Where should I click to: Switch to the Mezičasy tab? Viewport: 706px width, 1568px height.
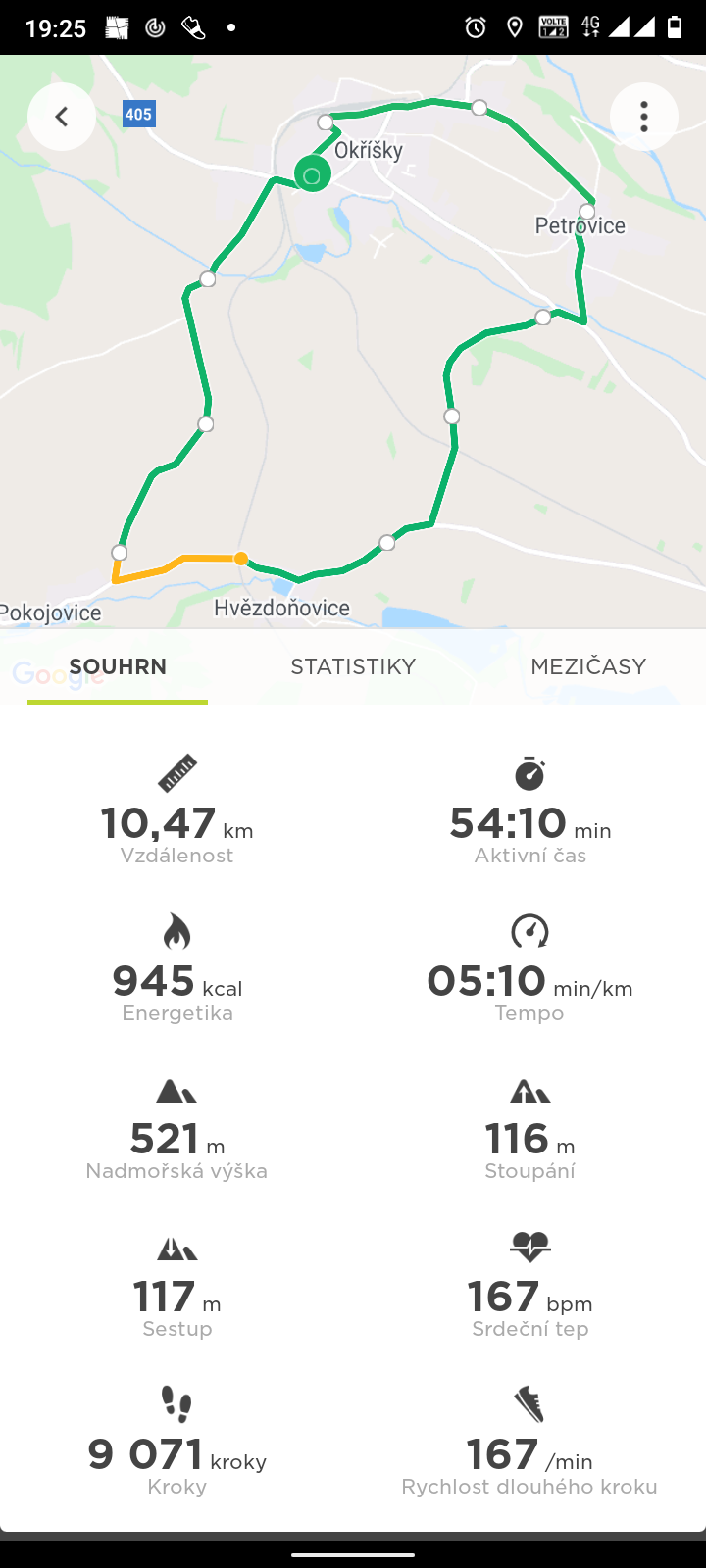588,666
